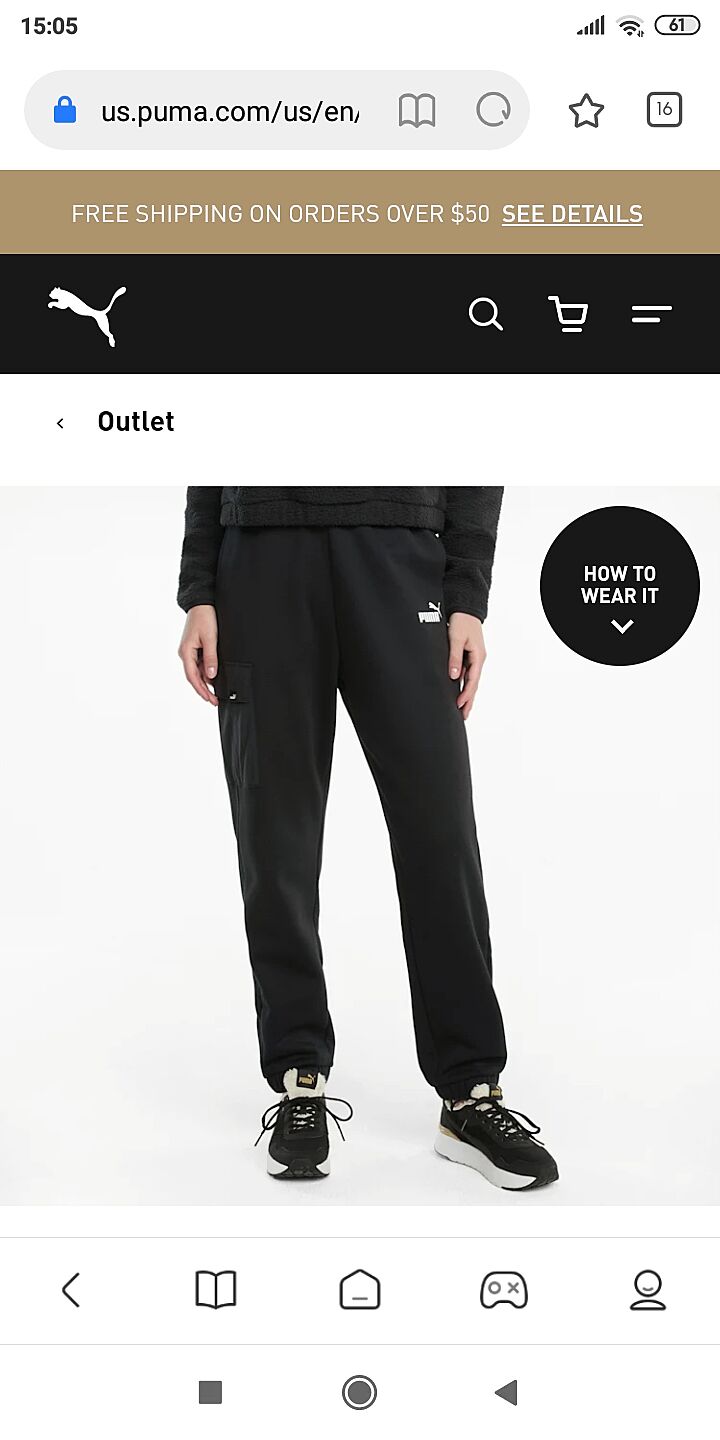This screenshot has height=1440, width=720.
Task: Go back with browser's bottom arrow
Action: pos(71,1290)
